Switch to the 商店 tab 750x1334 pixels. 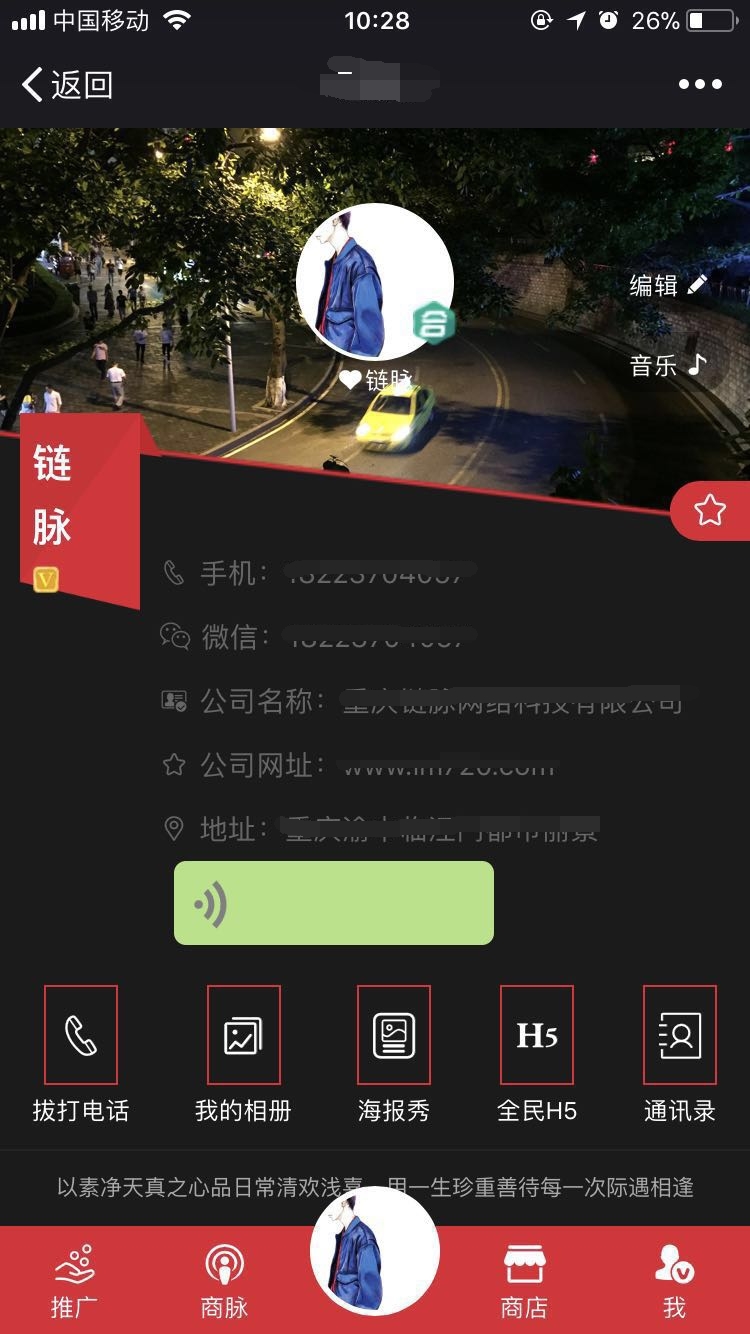coord(524,1281)
